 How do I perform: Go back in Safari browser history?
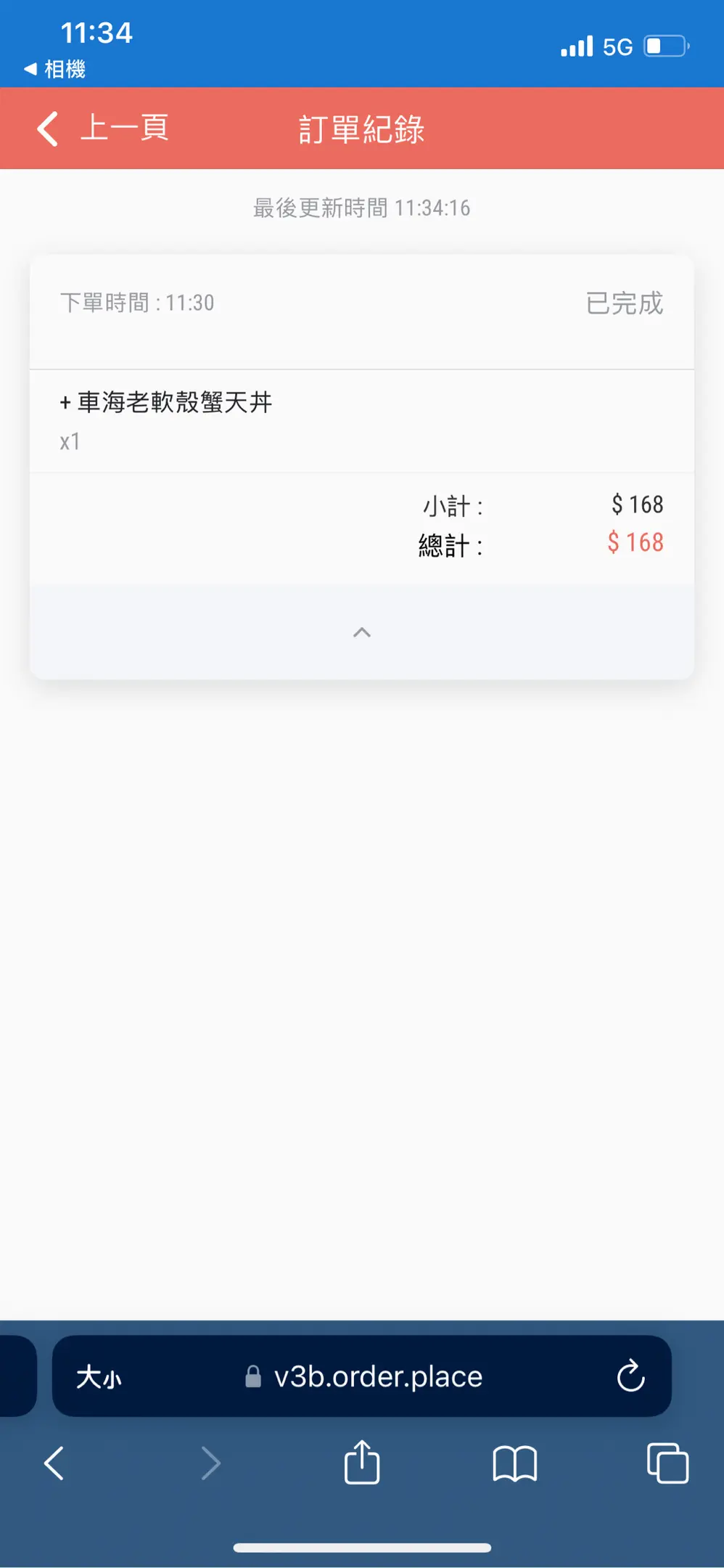pos(54,1463)
